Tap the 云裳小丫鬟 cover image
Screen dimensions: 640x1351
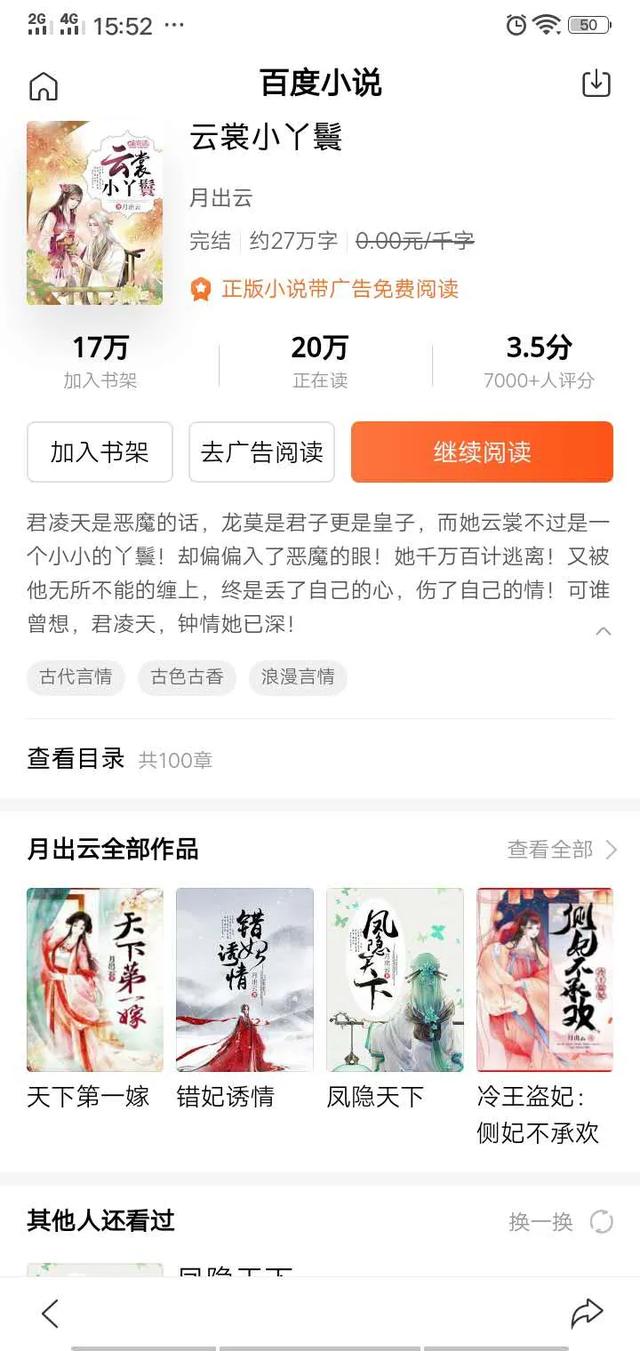coord(94,213)
